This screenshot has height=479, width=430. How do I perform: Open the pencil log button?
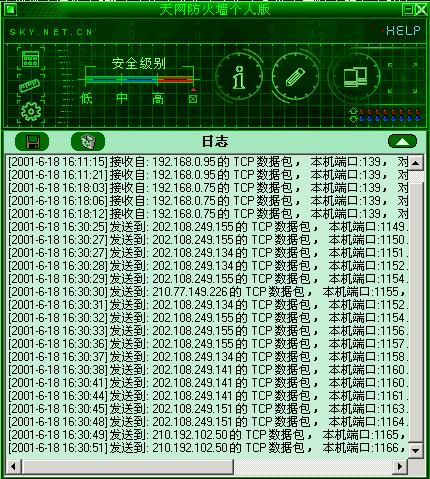[295, 77]
